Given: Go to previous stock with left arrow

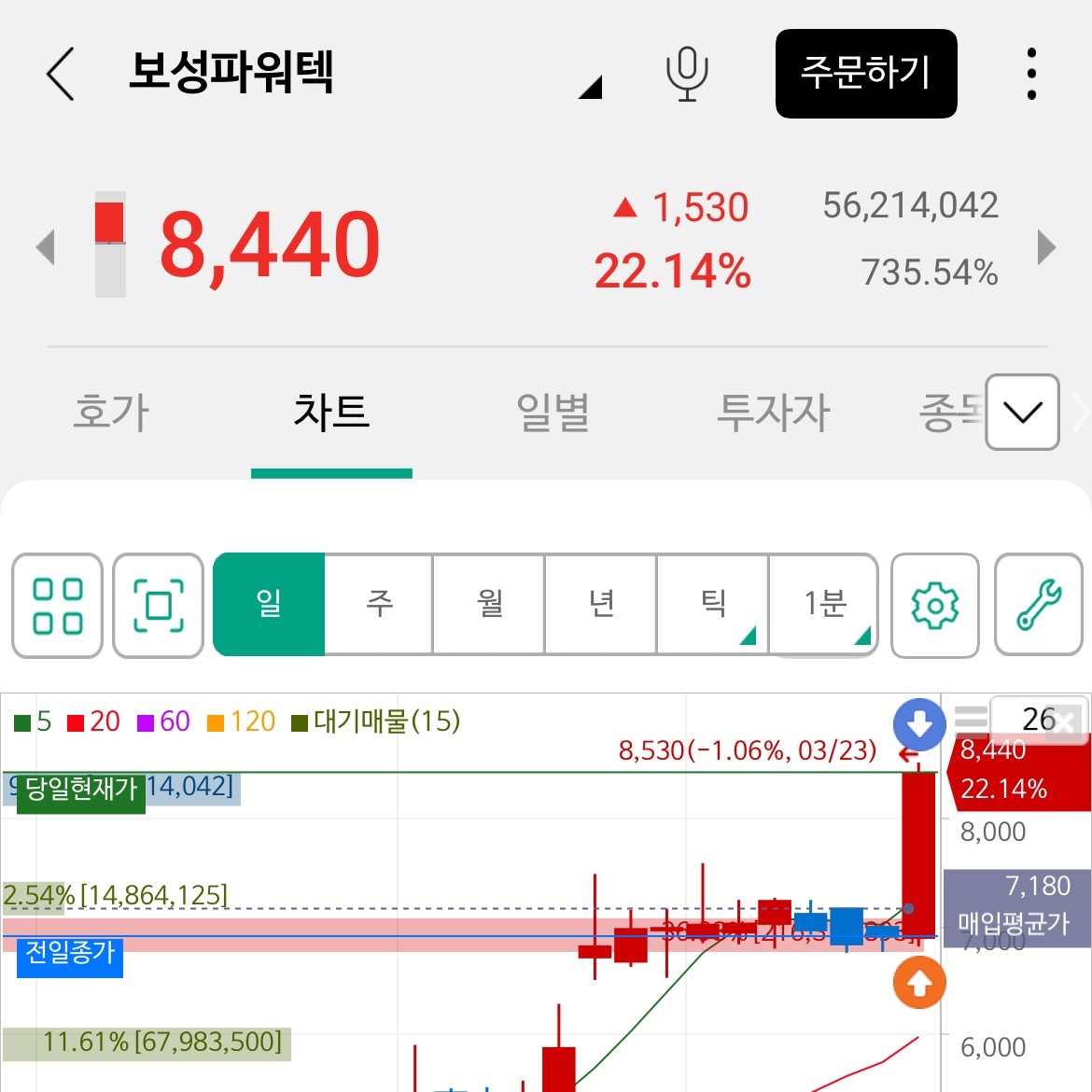Looking at the screenshot, I should tap(46, 247).
